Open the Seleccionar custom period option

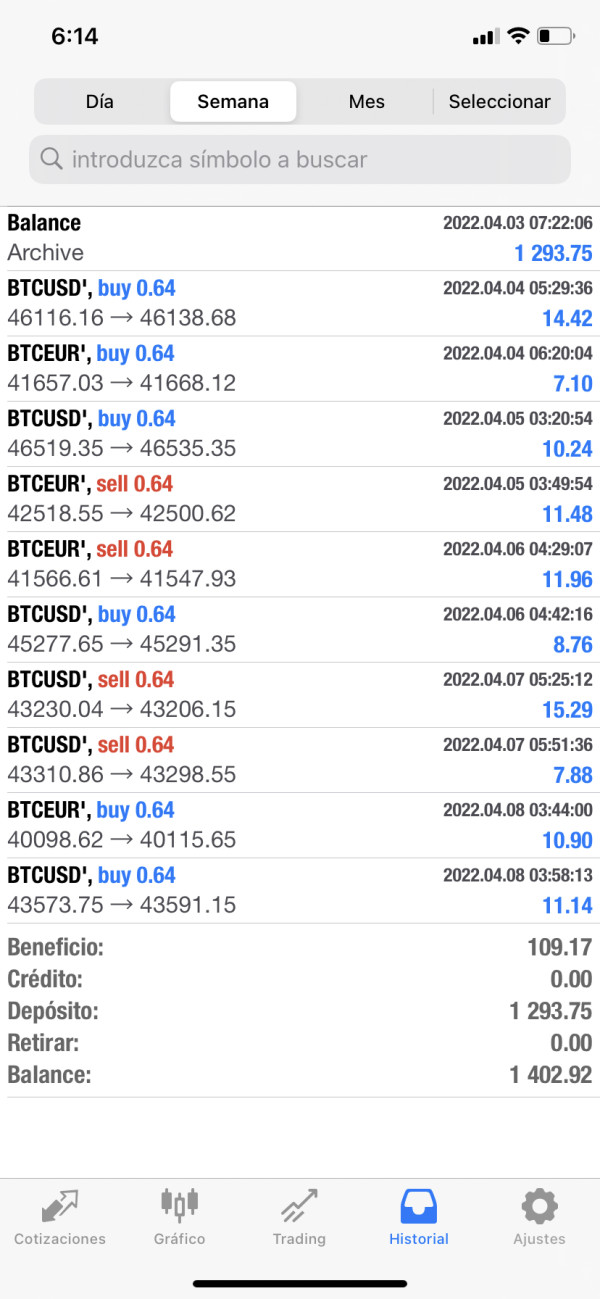coord(499,102)
